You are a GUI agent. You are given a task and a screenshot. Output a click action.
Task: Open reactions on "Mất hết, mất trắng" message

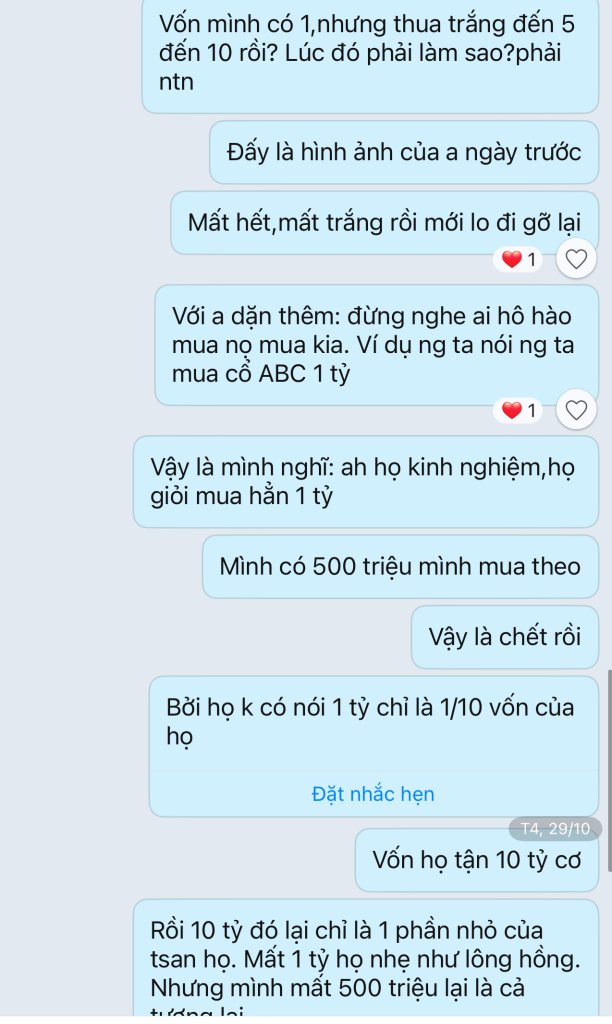(x=520, y=260)
